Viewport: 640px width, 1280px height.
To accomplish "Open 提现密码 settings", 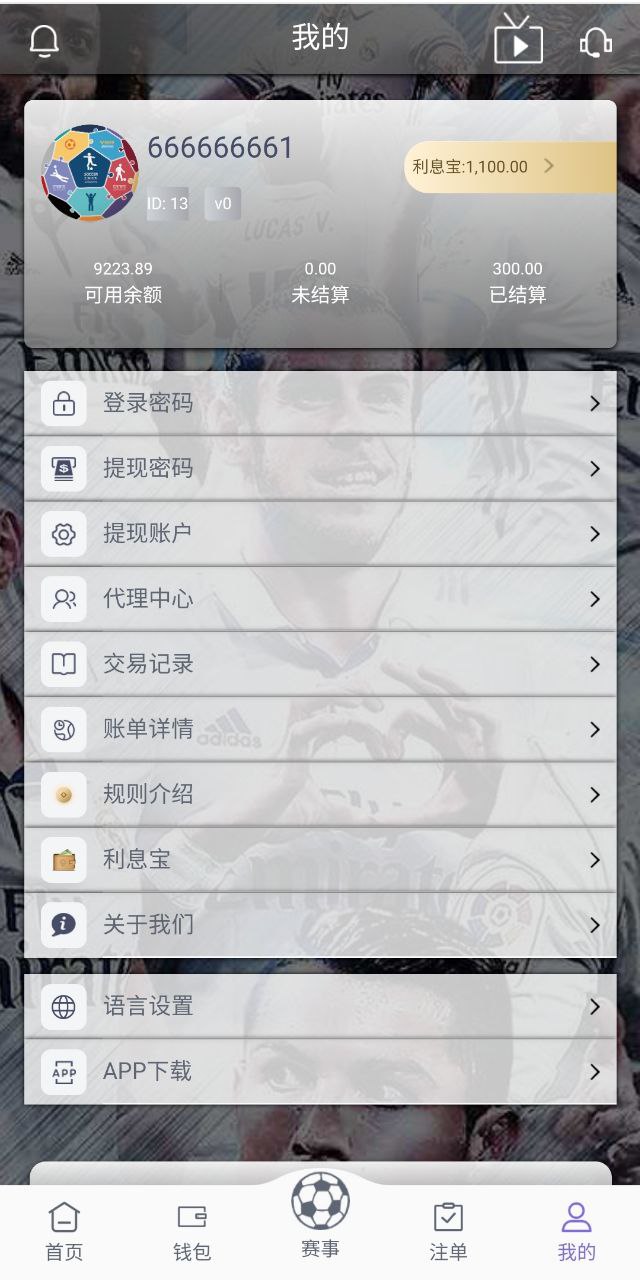I will click(x=320, y=469).
